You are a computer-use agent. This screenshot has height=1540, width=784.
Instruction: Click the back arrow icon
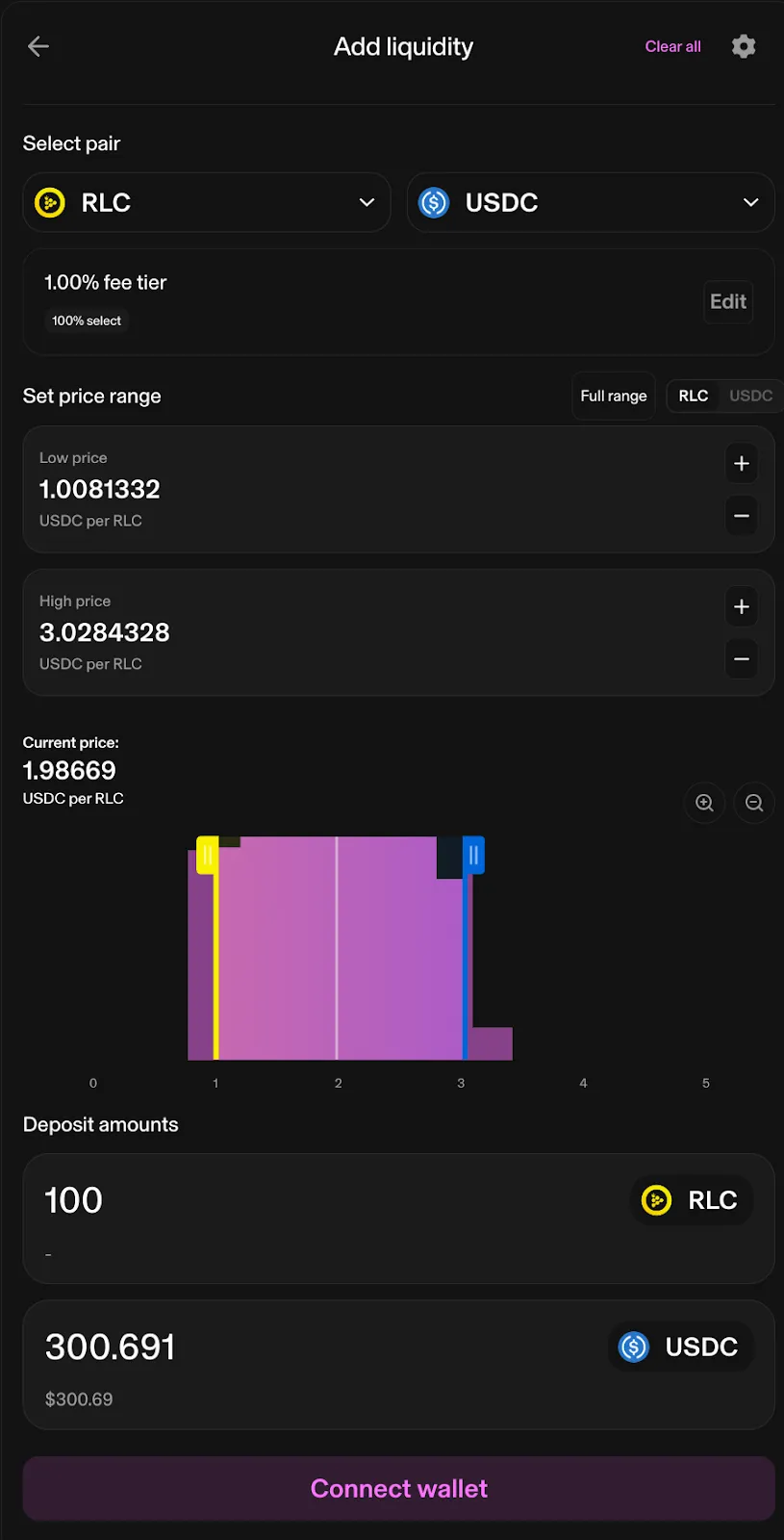38,46
